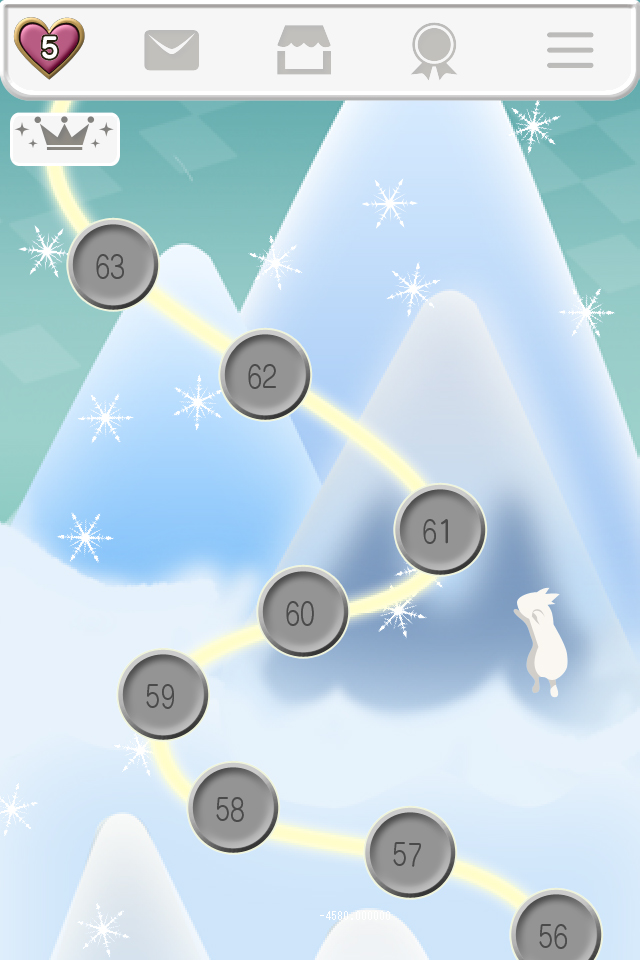Play level 58
The height and width of the screenshot is (960, 640).
233,808
